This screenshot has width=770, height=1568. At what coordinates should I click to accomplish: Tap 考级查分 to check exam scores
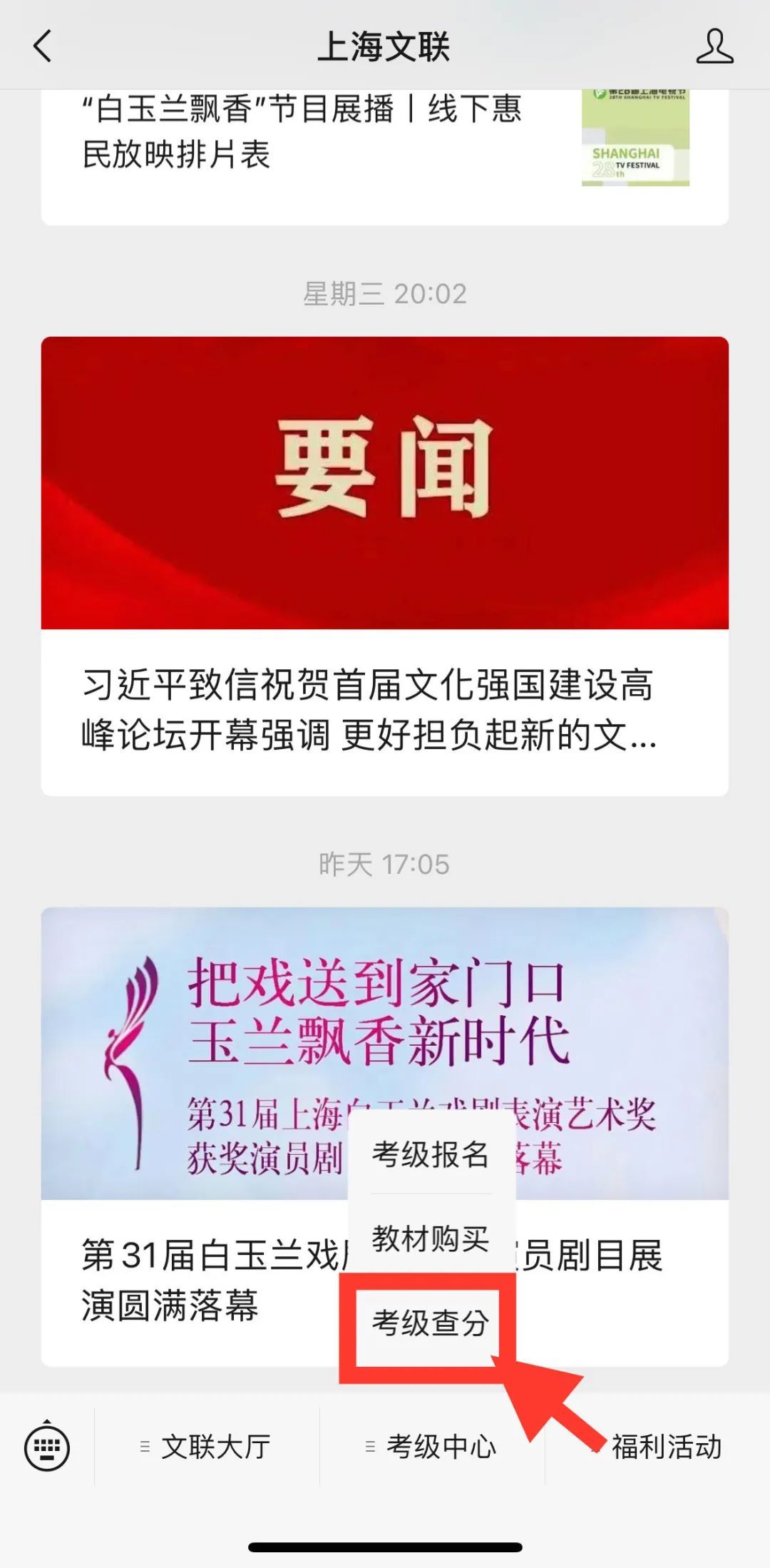point(431,1323)
